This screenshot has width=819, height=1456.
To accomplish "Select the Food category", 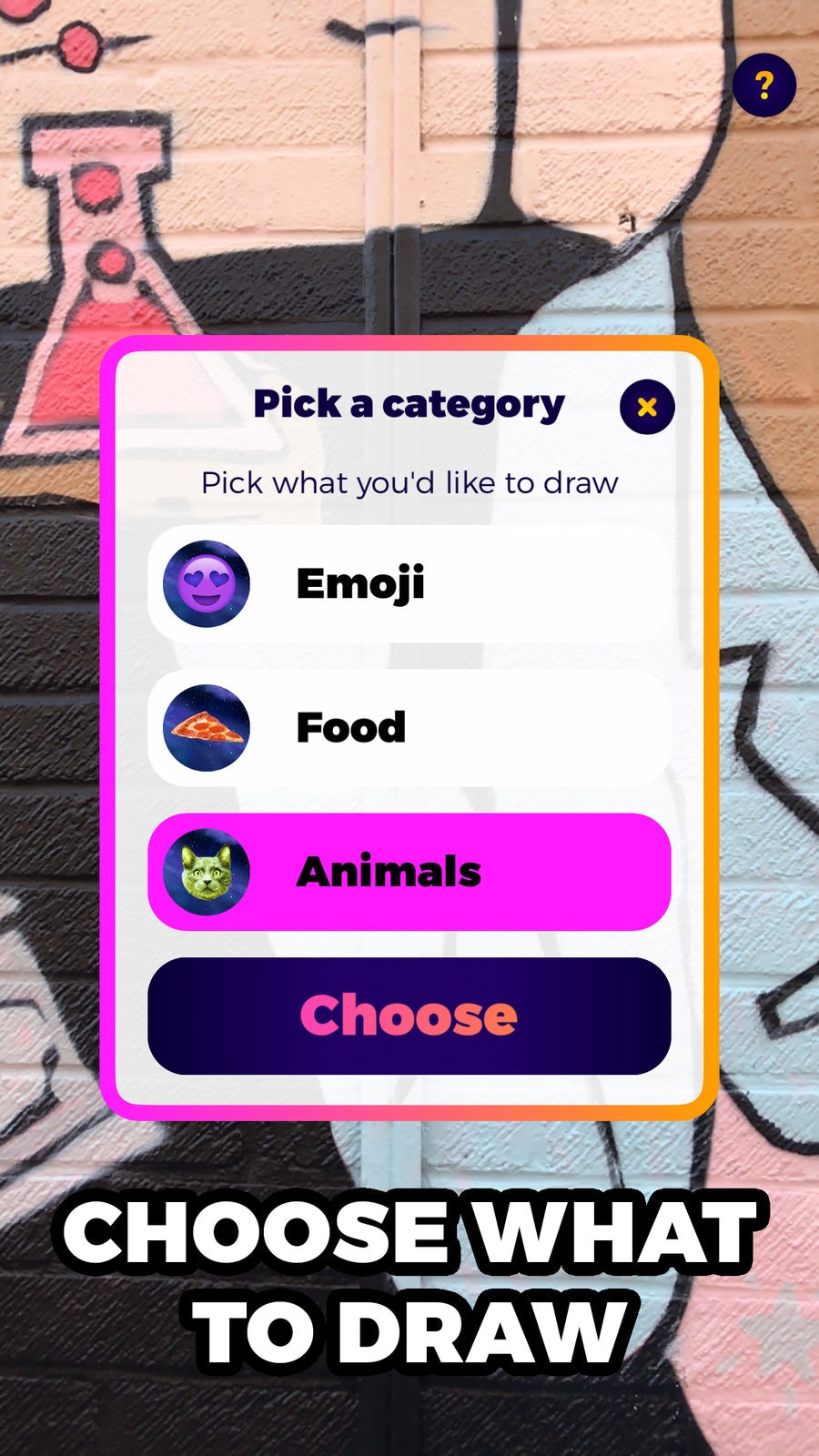I will (x=409, y=727).
